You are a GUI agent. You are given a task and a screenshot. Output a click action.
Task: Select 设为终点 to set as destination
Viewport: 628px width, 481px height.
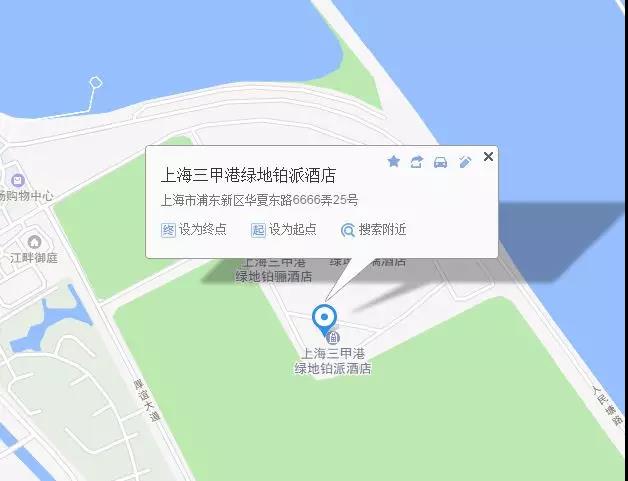pyautogui.click(x=194, y=230)
